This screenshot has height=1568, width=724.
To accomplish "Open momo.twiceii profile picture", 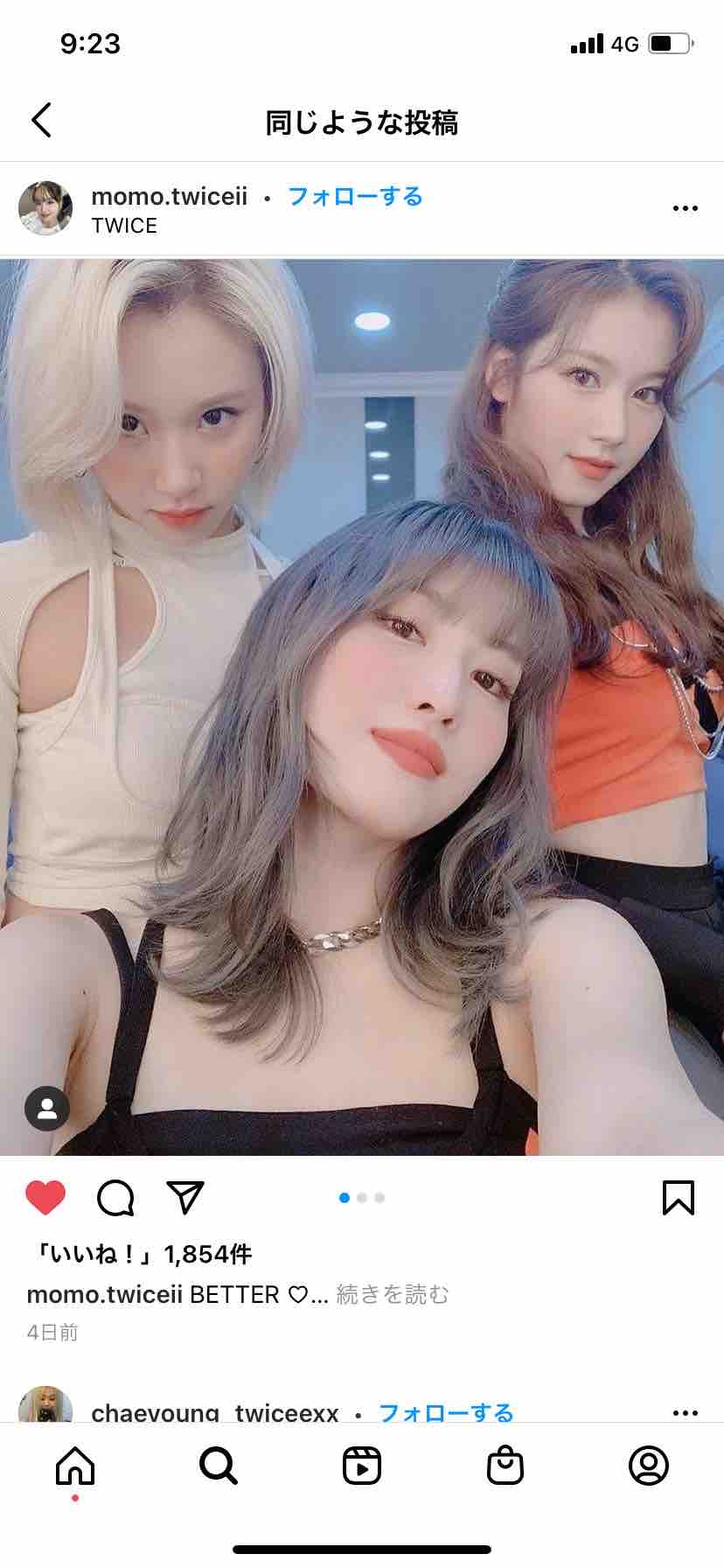I will click(x=45, y=209).
